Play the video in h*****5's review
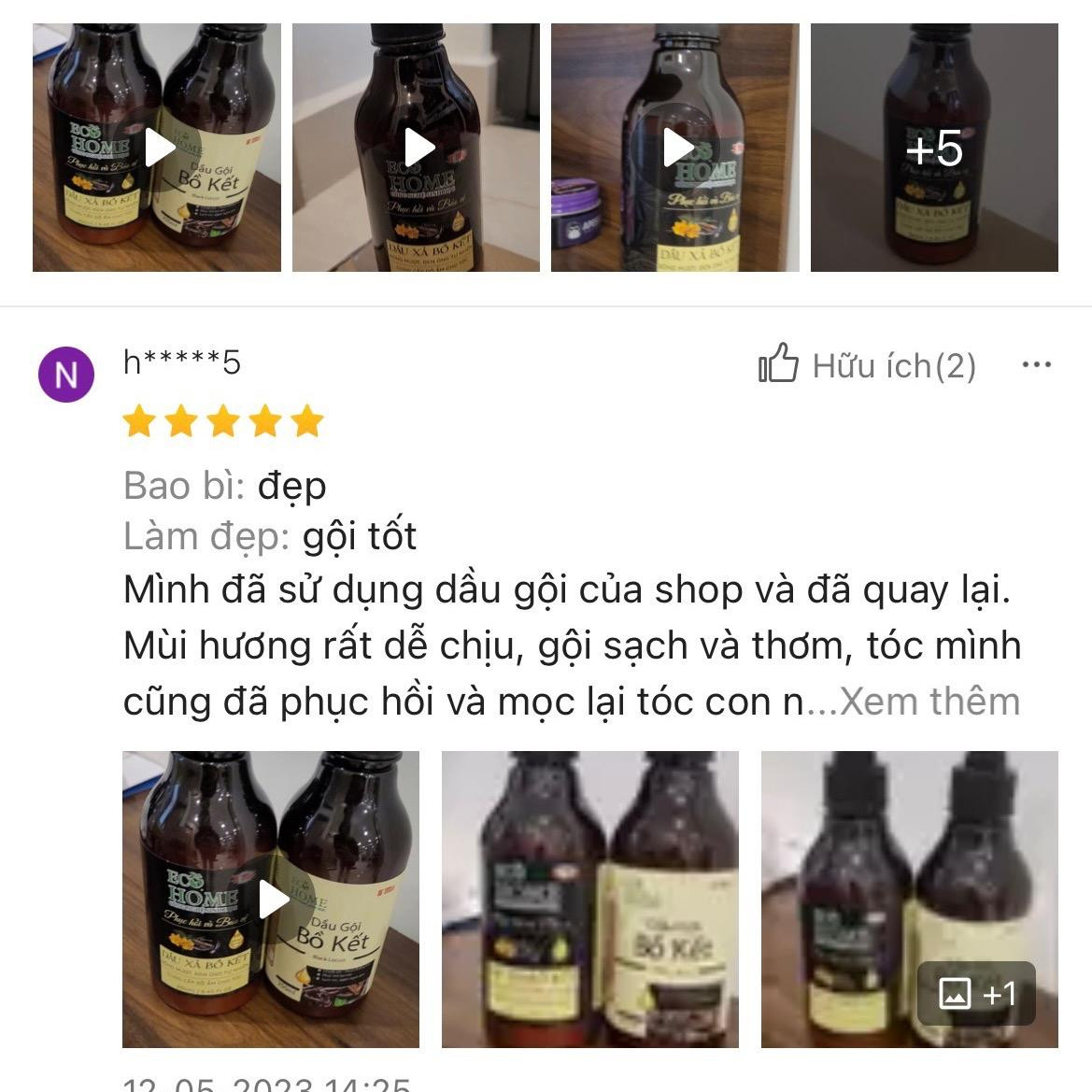 (x=272, y=900)
